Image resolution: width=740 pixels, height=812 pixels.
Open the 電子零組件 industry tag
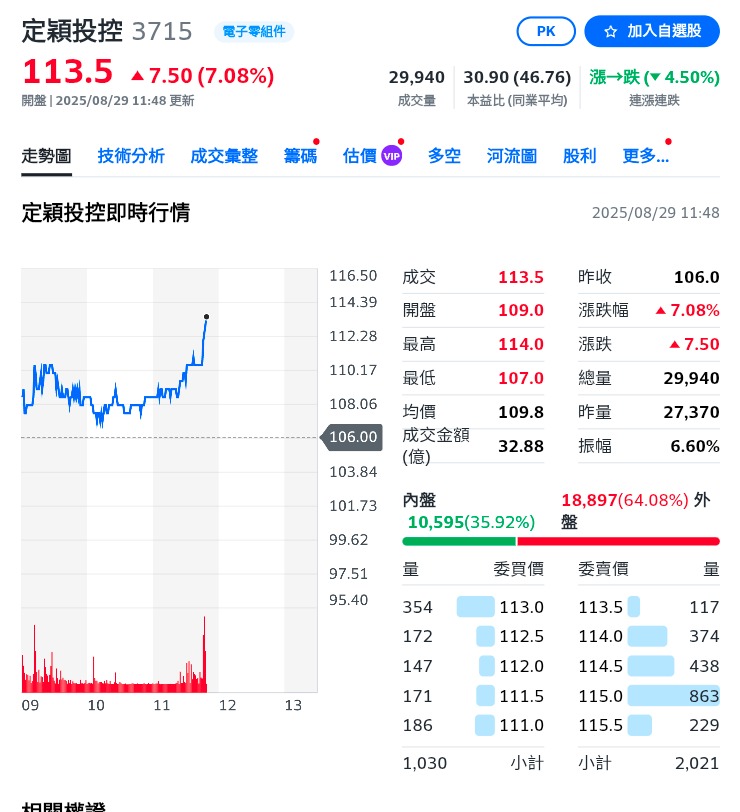coord(254,32)
